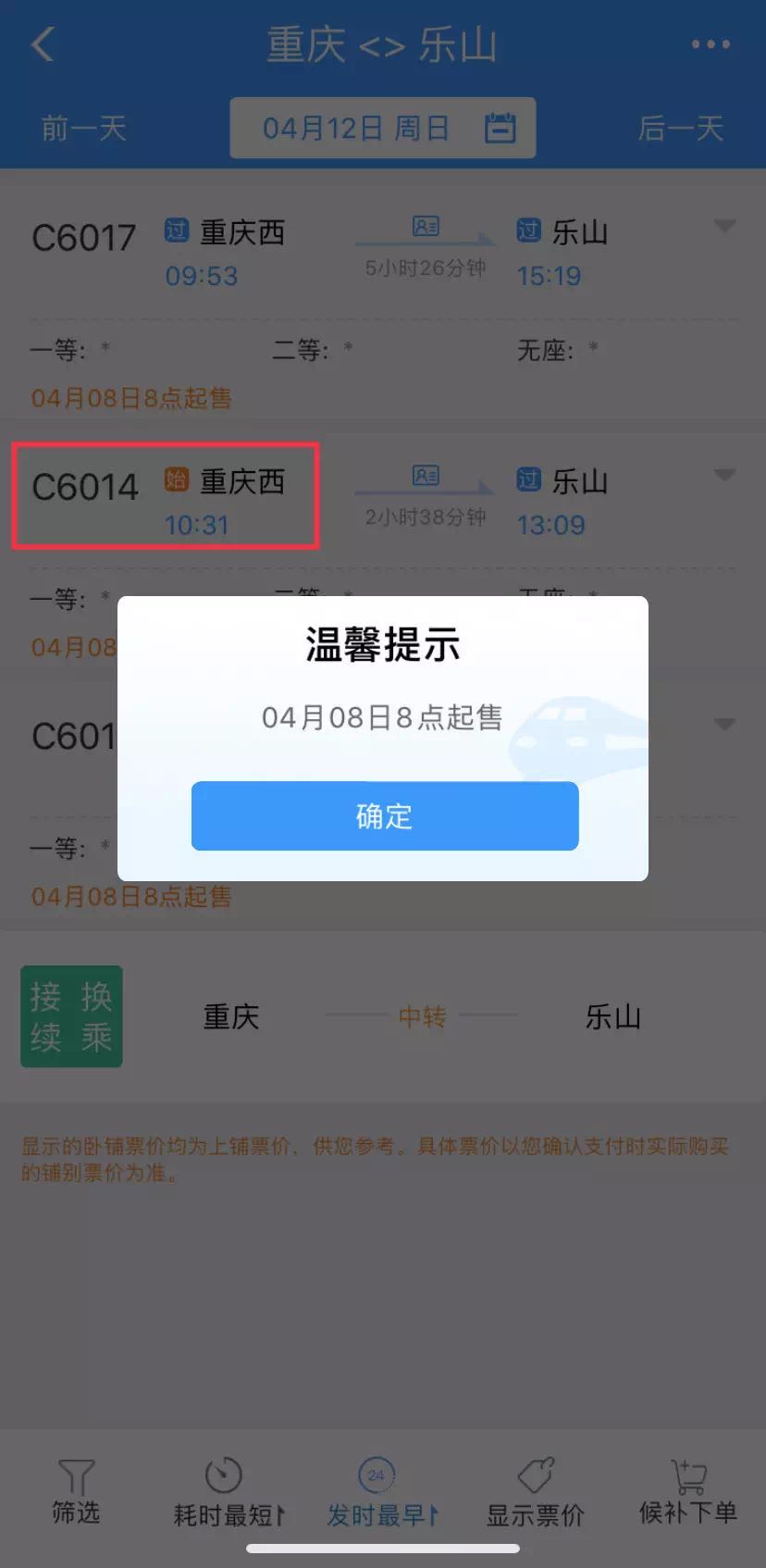The height and width of the screenshot is (1568, 766).
Task: Toggle 显示票价 to show ticket prices
Action: point(536,1492)
